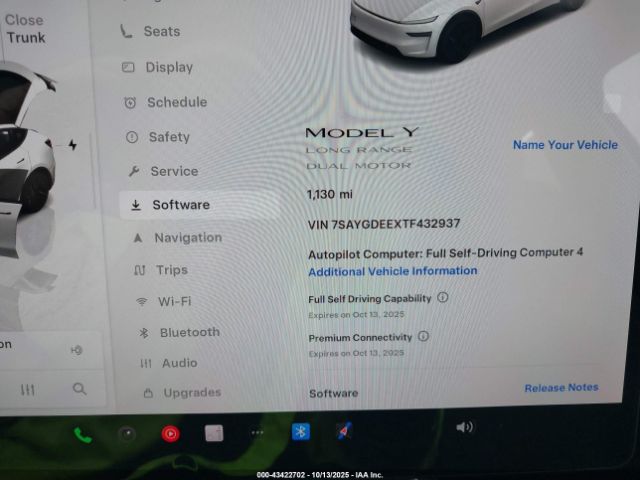Select the Service menu item
The height and width of the screenshot is (480, 640).
pyautogui.click(x=173, y=171)
